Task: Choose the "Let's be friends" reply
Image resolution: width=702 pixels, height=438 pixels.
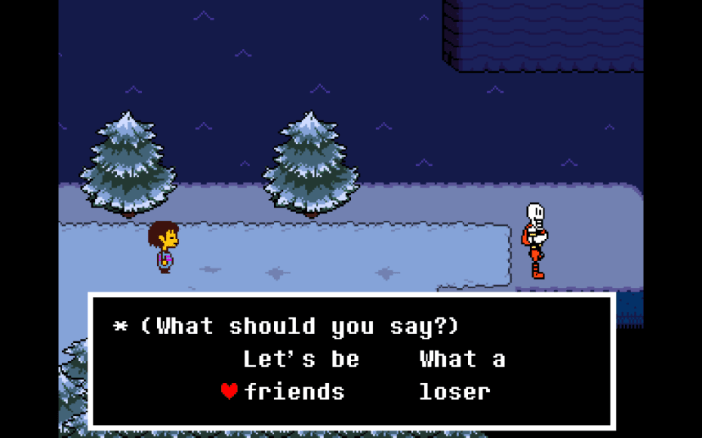Action: 299,375
